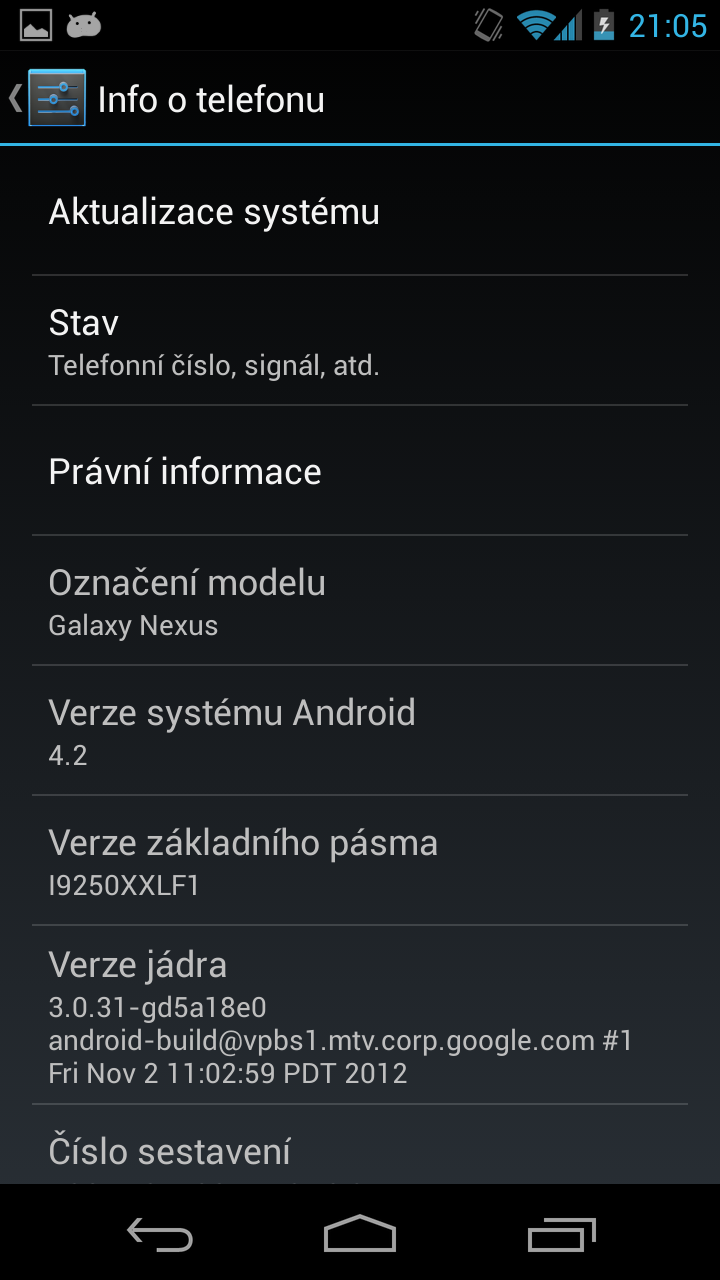
Task: Open Aktualizace systému
Action: coord(360,211)
